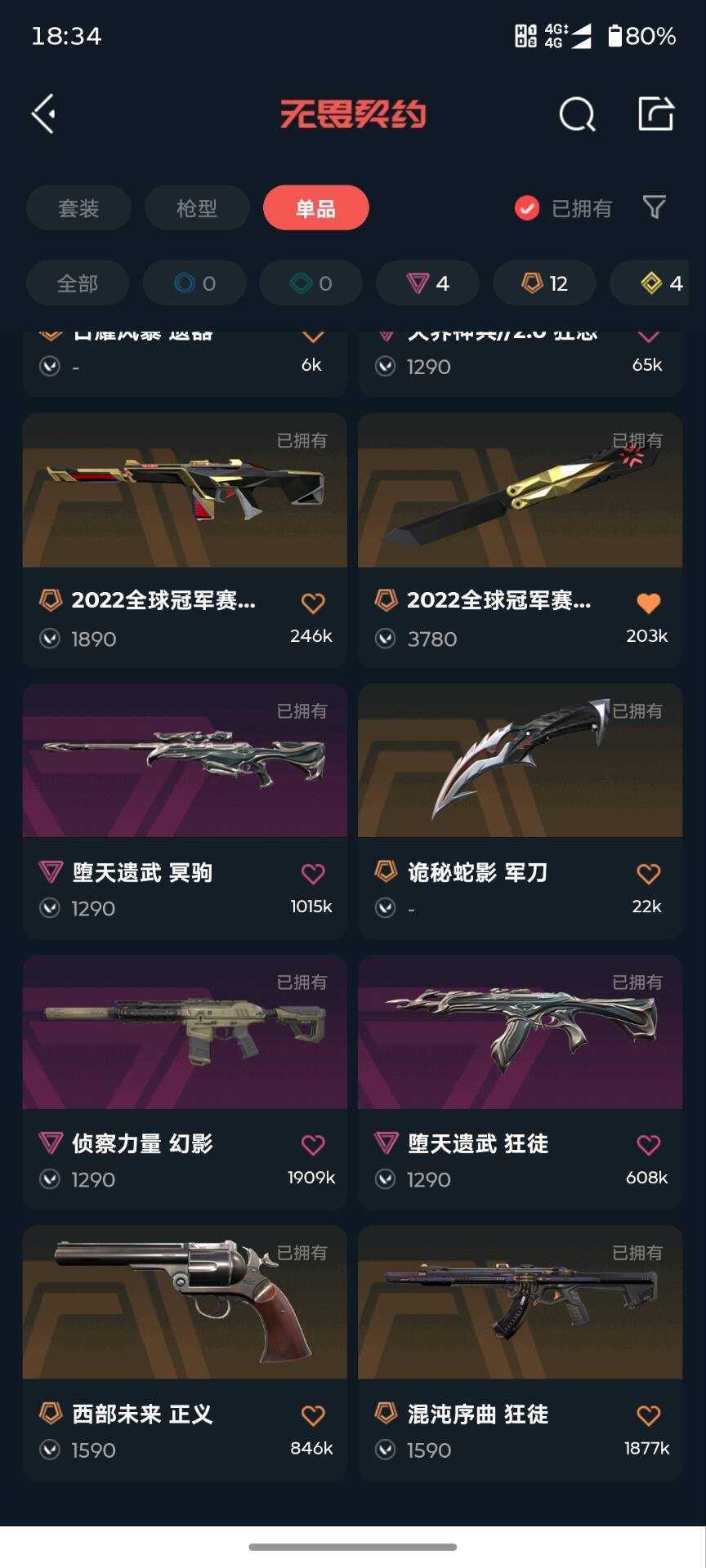Share this page via the share icon

[656, 114]
